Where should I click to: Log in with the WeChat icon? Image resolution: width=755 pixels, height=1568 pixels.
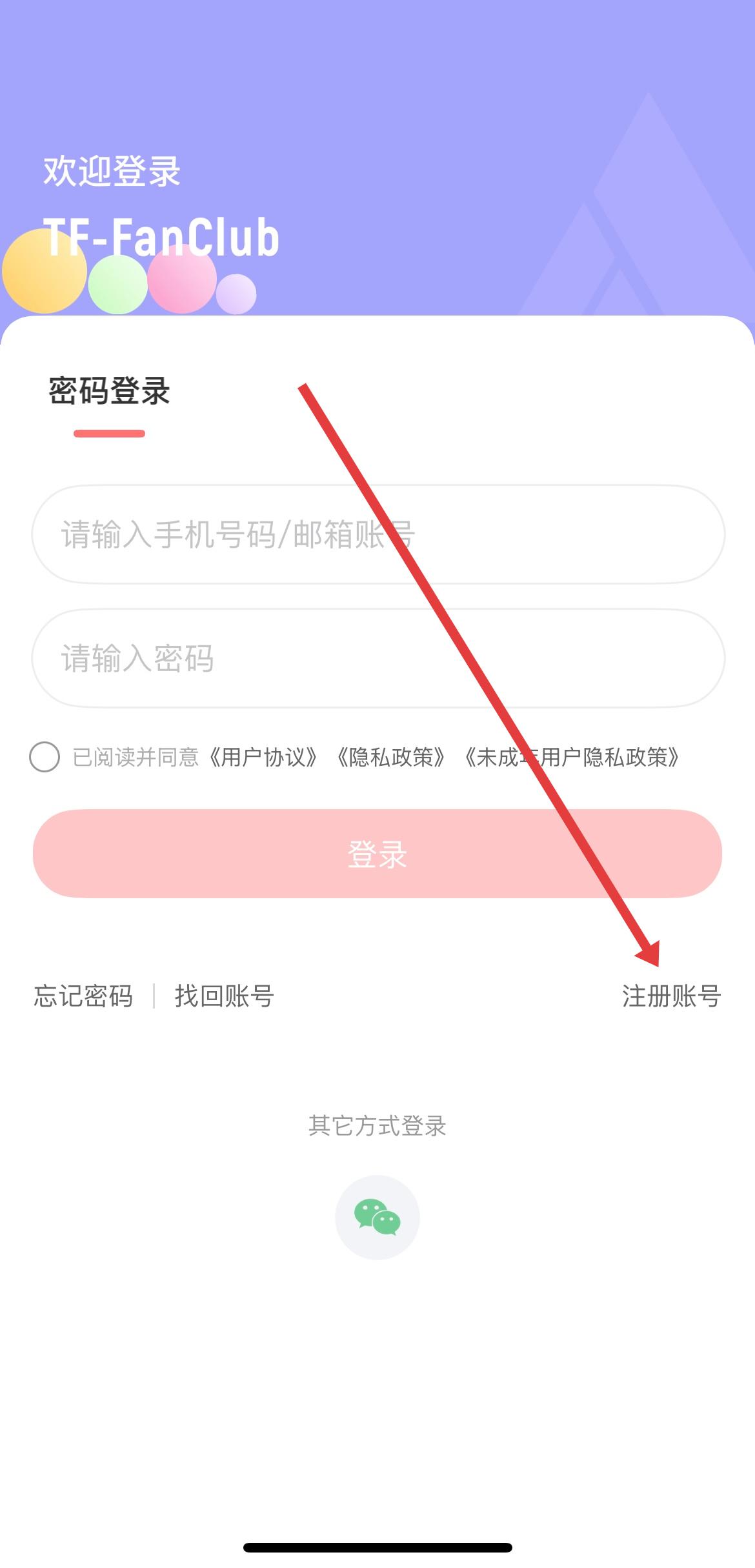pos(377,1217)
